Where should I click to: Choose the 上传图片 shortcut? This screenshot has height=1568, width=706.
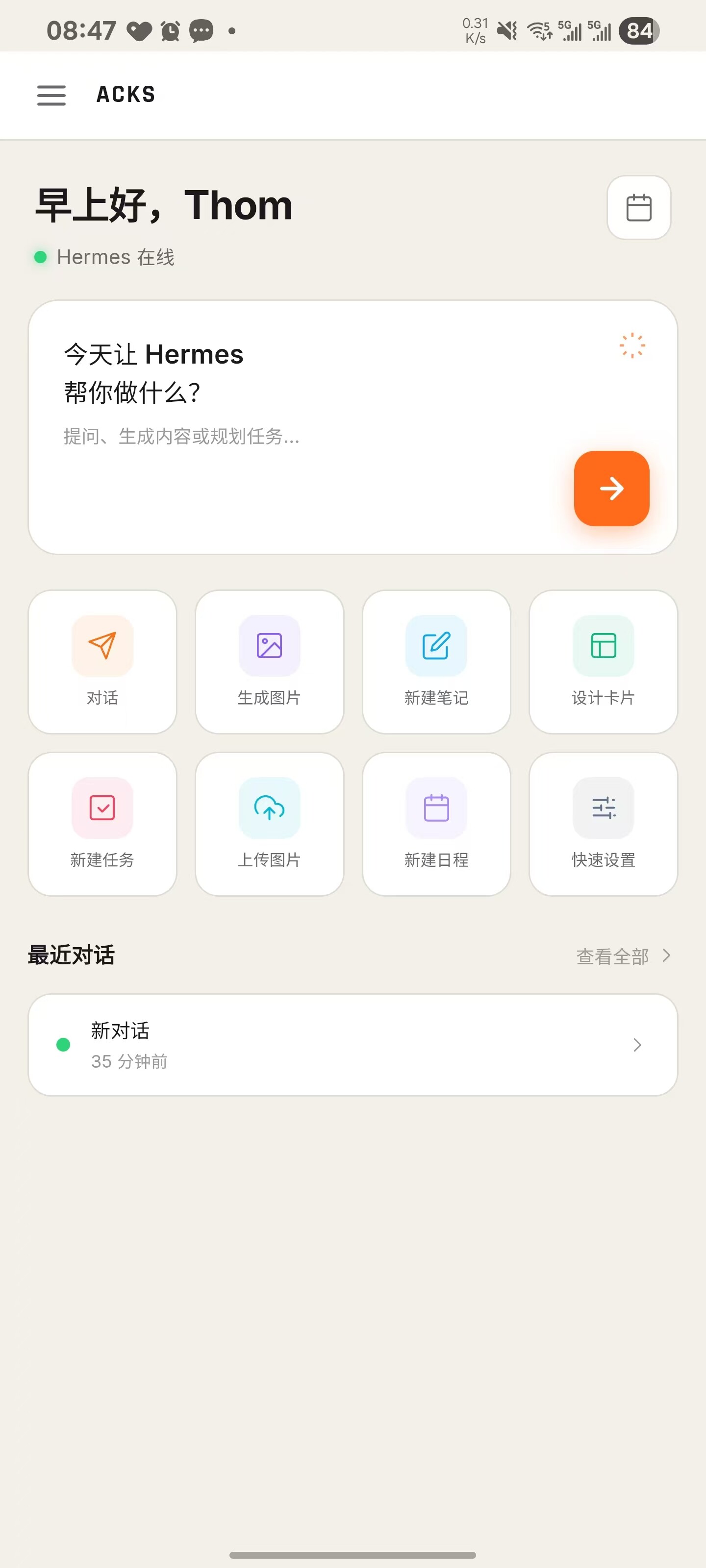[269, 824]
